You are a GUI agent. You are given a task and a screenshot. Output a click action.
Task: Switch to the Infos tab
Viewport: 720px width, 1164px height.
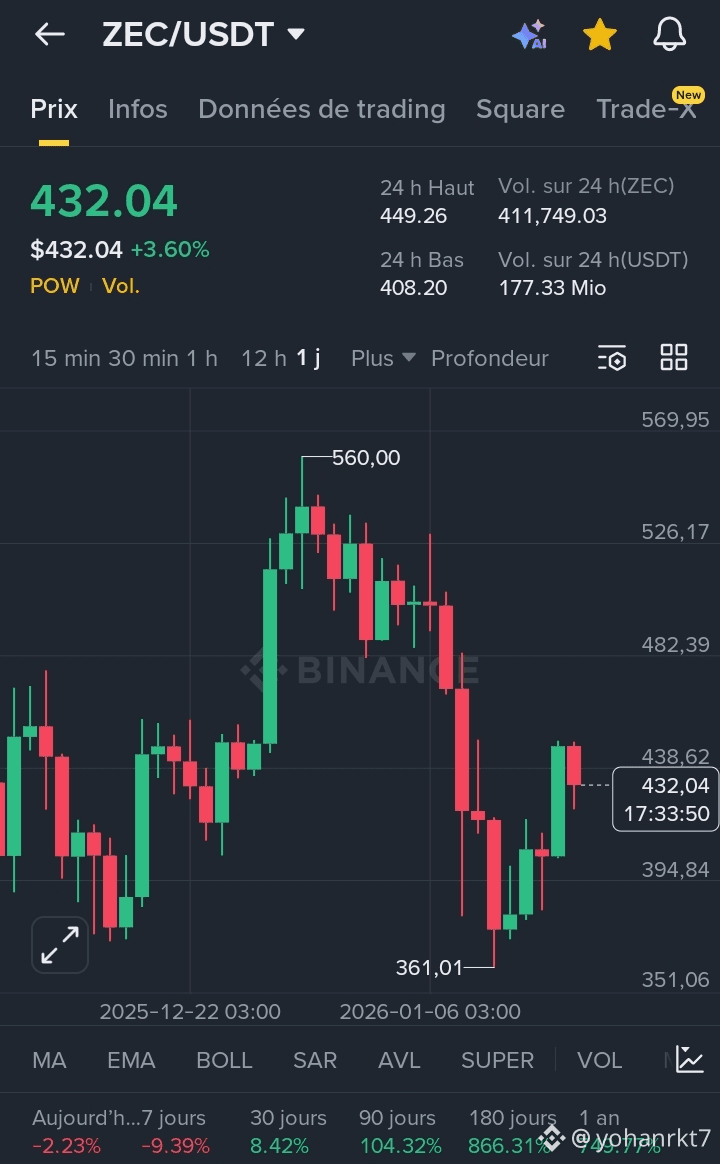(x=138, y=109)
